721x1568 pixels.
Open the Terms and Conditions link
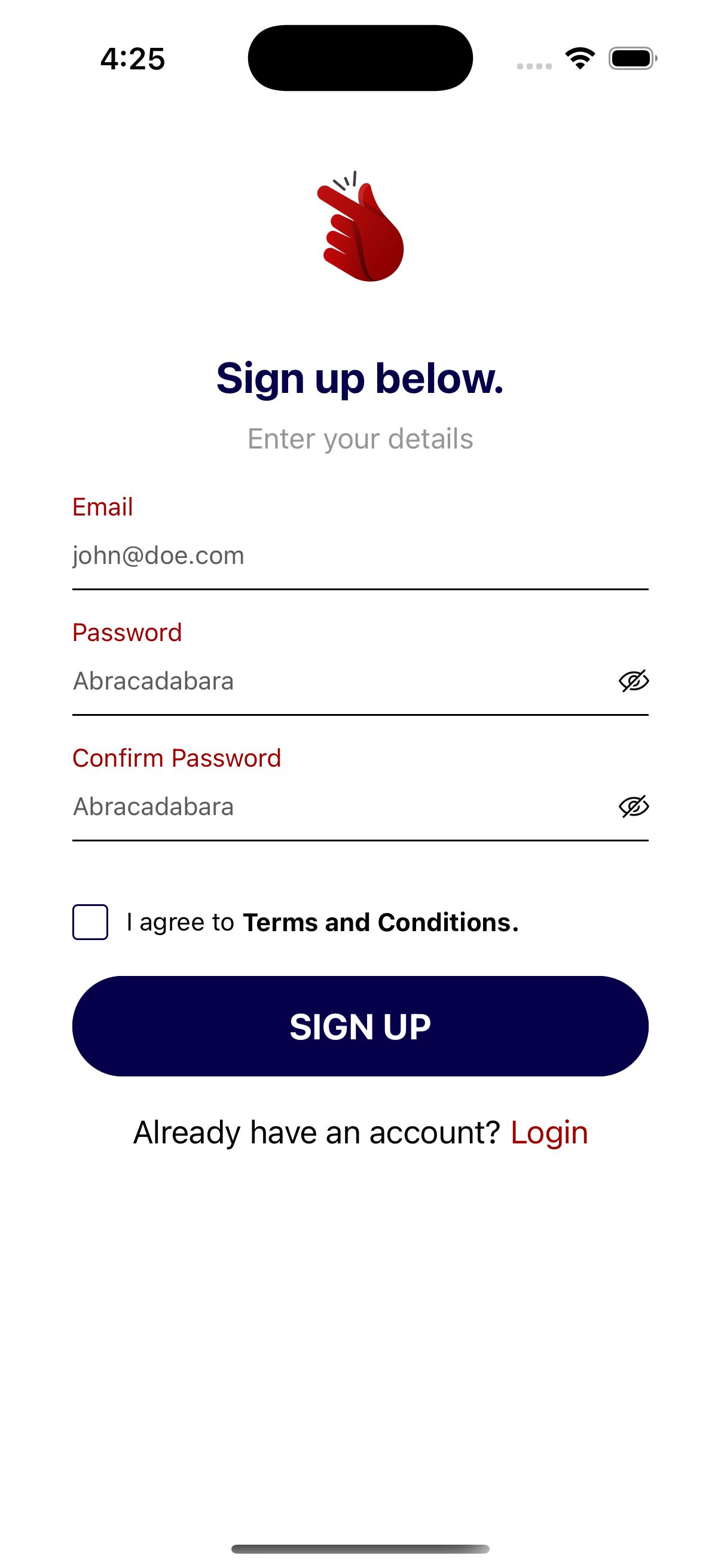(380, 923)
